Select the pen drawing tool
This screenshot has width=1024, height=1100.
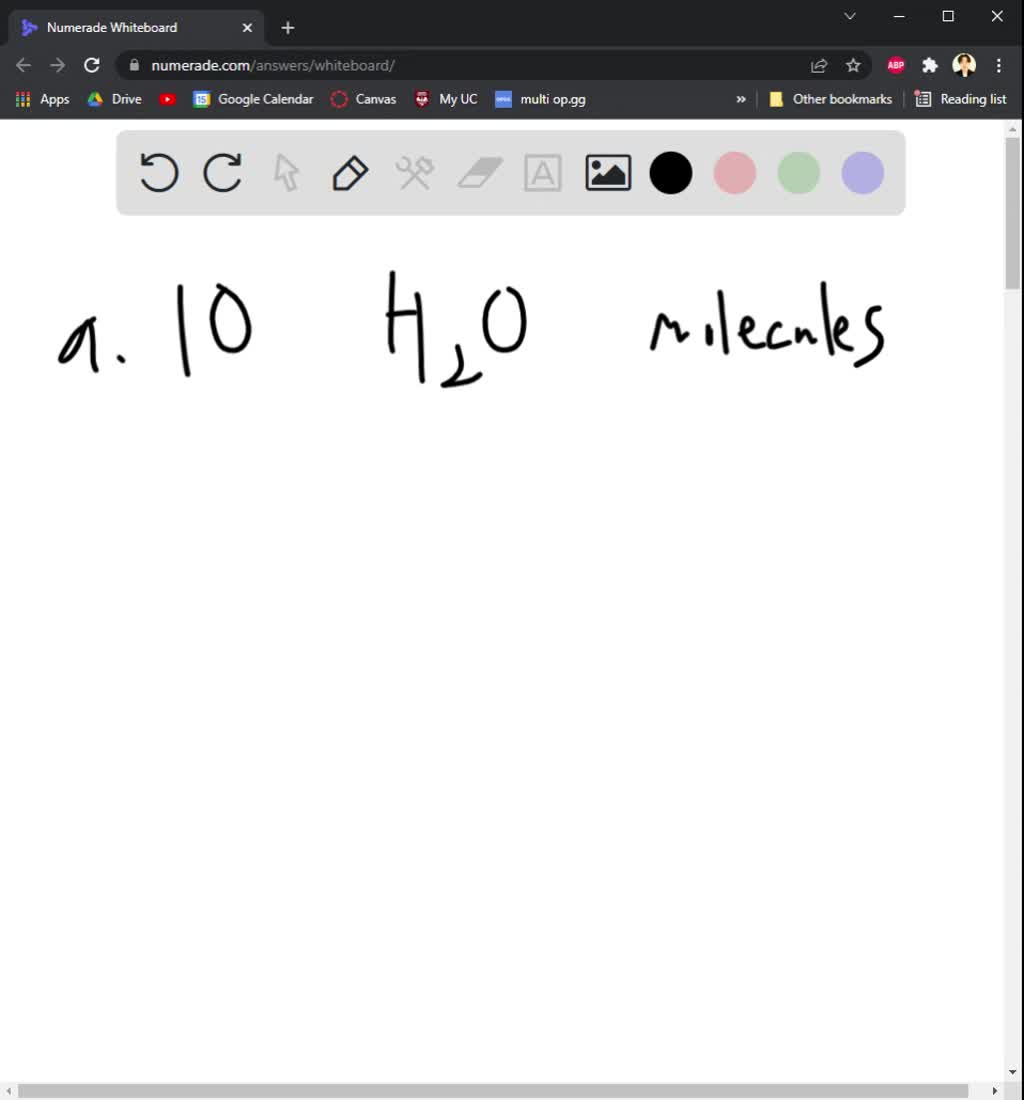(x=350, y=173)
